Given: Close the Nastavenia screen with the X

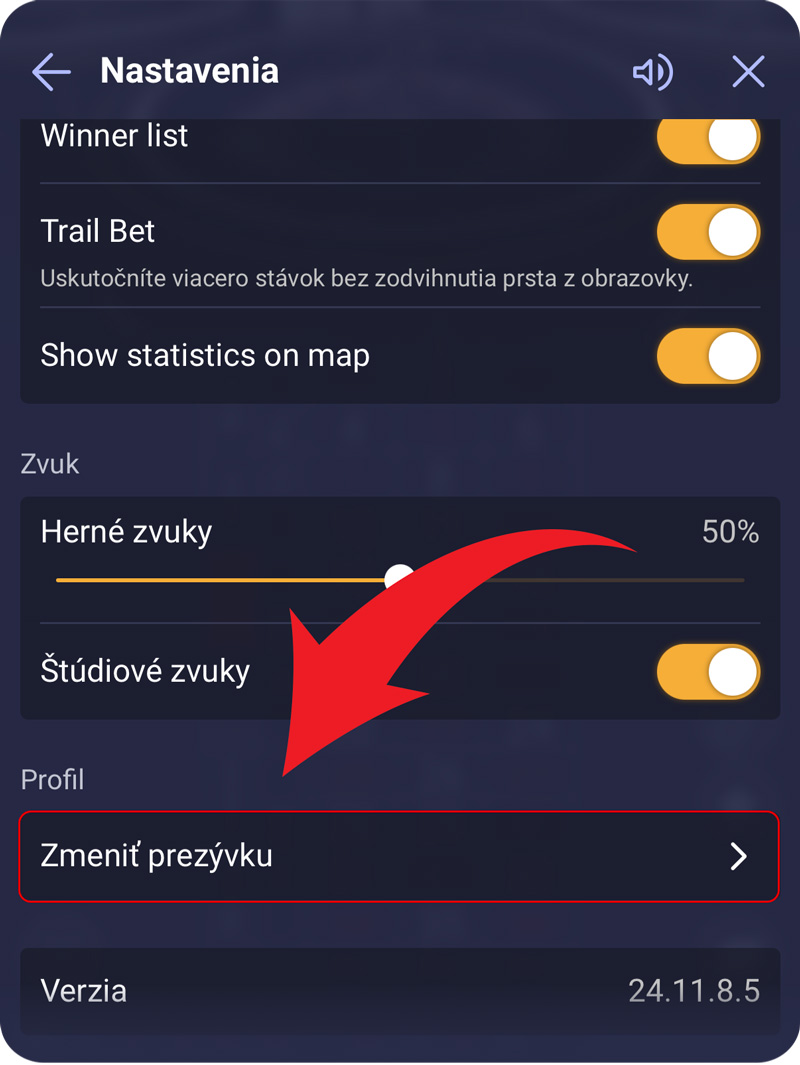Looking at the screenshot, I should 747,71.
